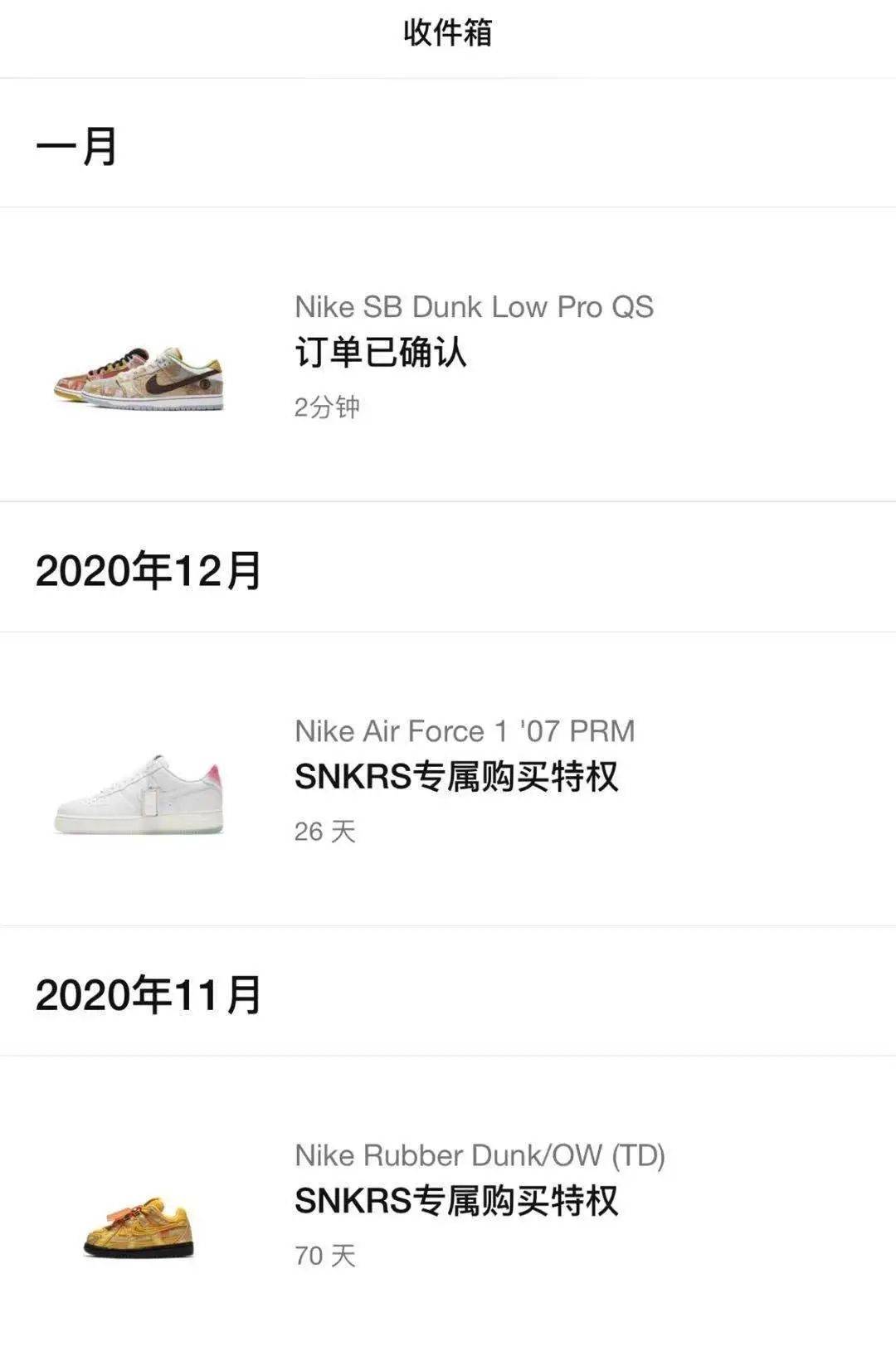Image resolution: width=896 pixels, height=1347 pixels.
Task: Open the December purchase privilege row
Action: pos(448,780)
